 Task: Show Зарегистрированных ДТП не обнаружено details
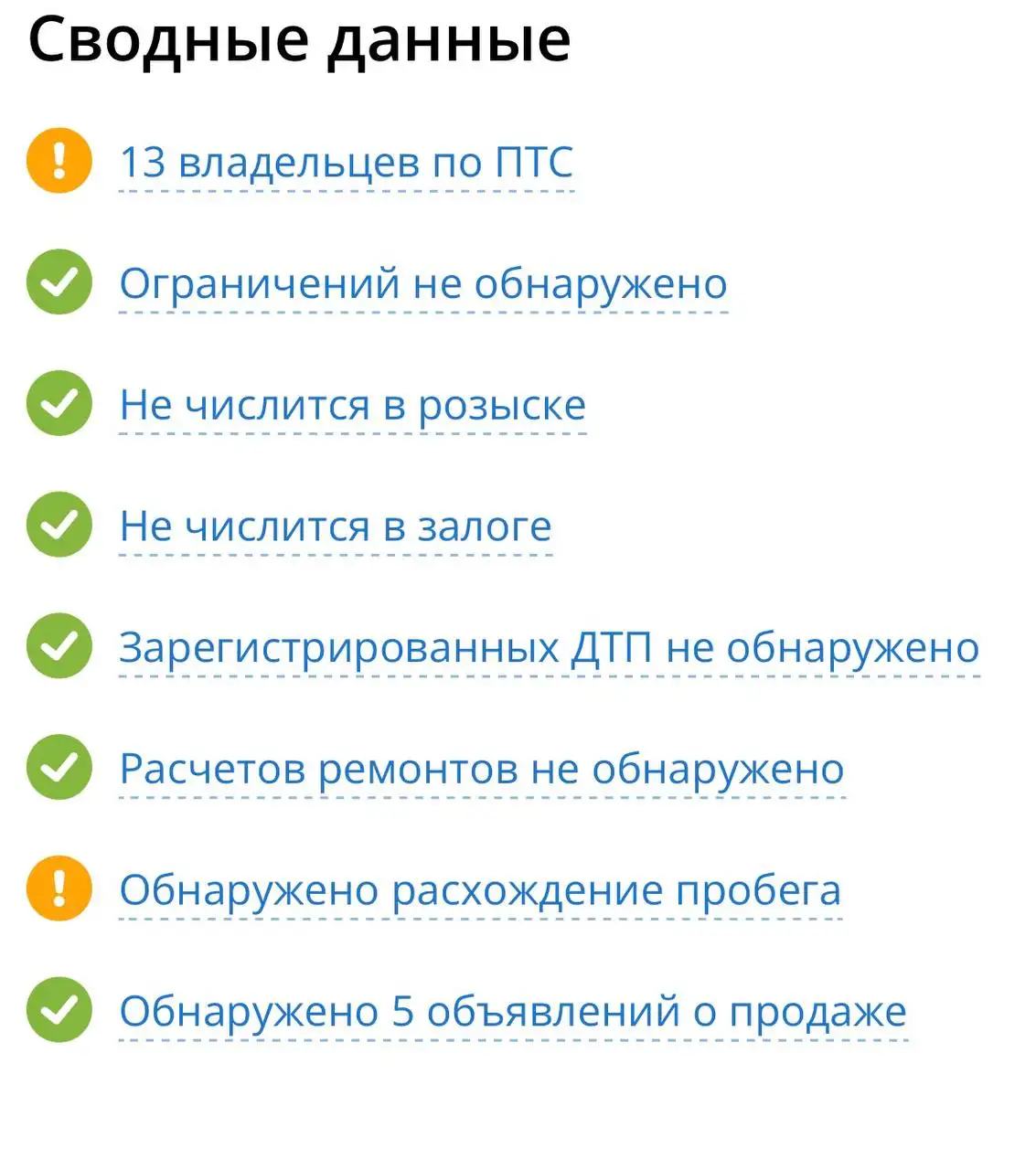pos(549,648)
